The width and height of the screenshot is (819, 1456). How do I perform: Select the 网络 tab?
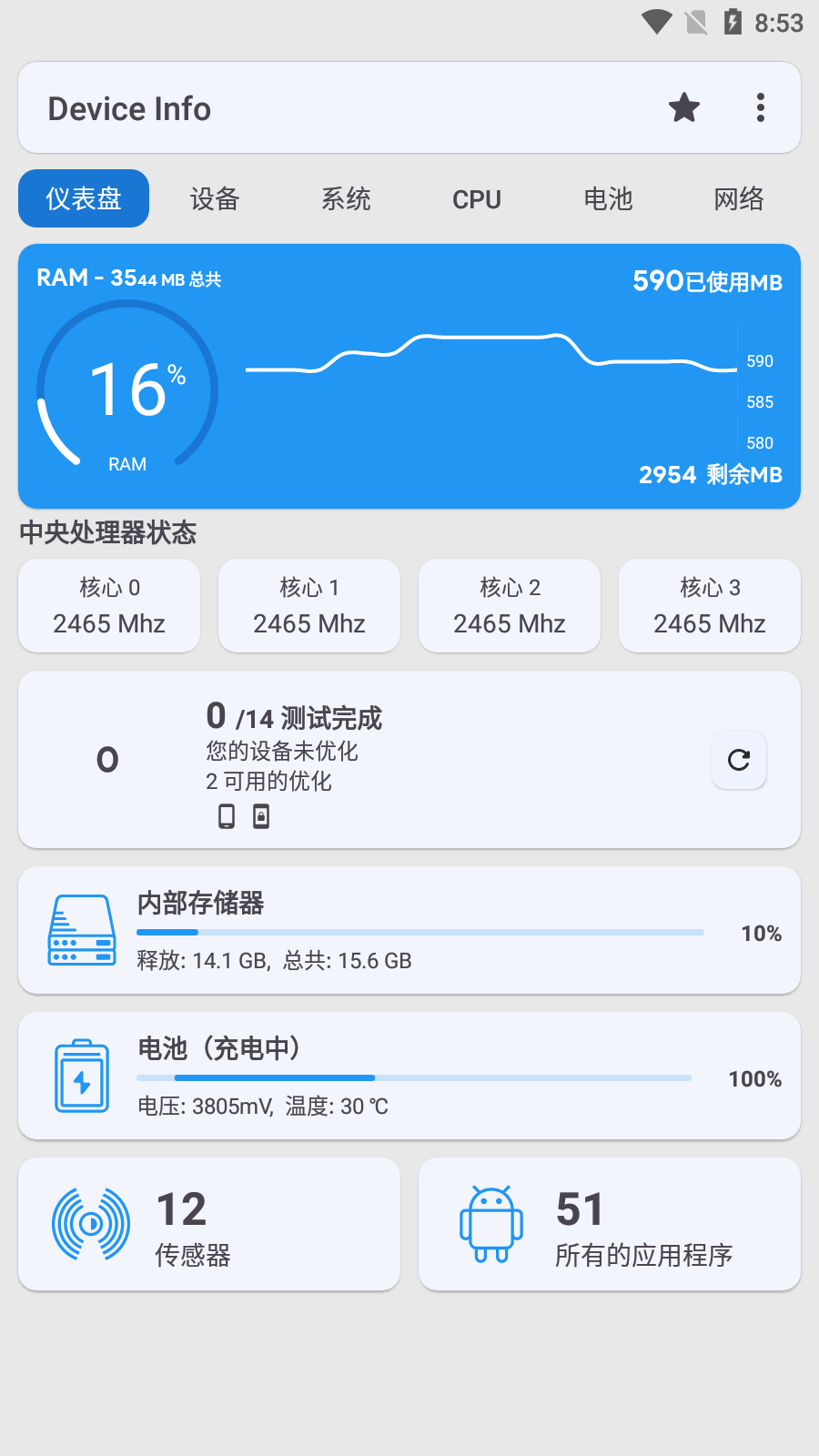pyautogui.click(x=740, y=198)
